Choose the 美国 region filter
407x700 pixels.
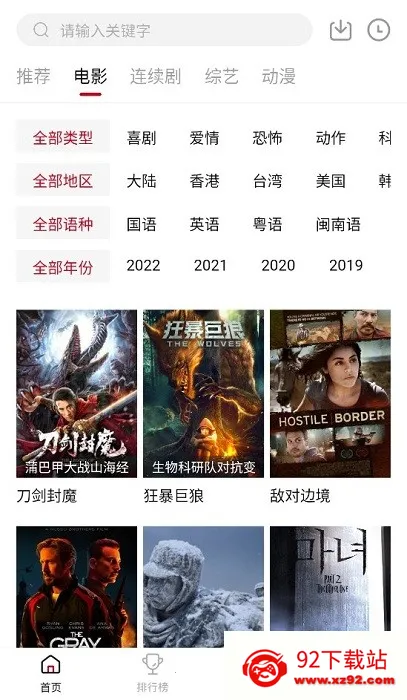pos(330,181)
